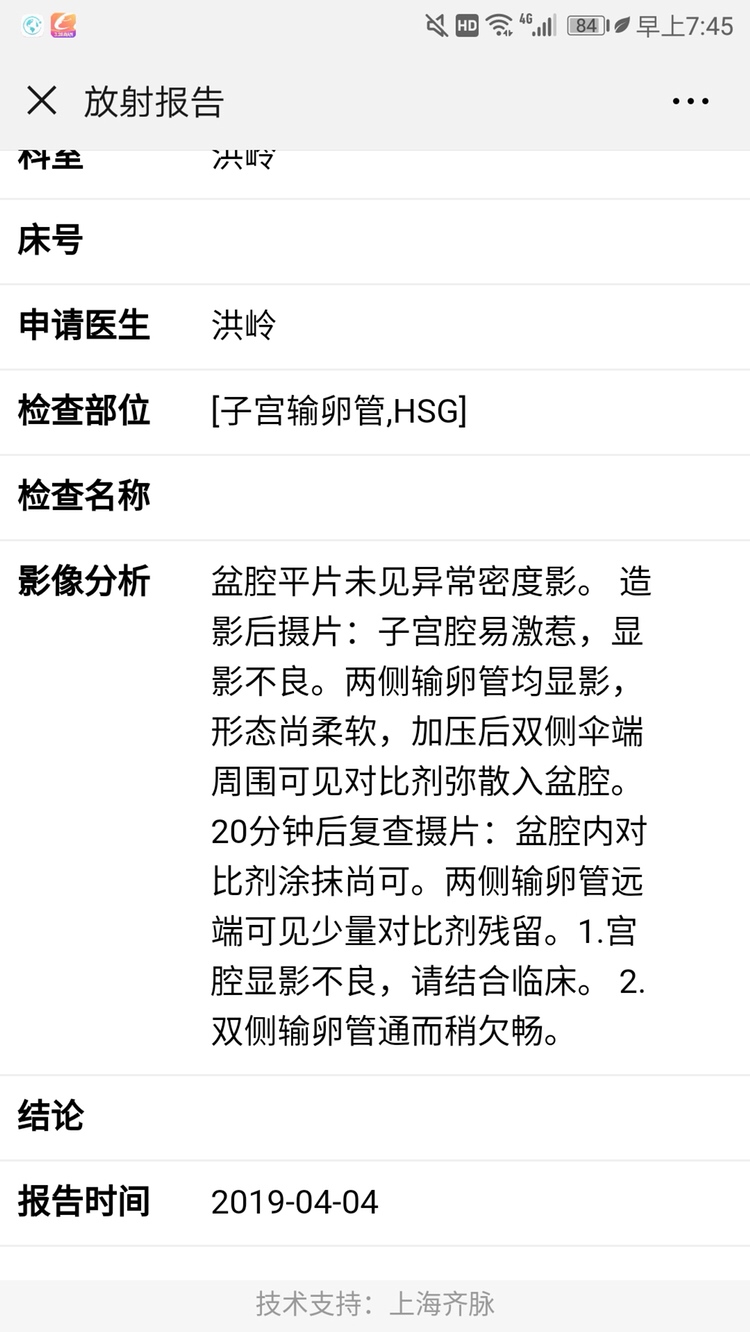750x1332 pixels.
Task: Close the 放射报告 page
Action: [x=42, y=101]
